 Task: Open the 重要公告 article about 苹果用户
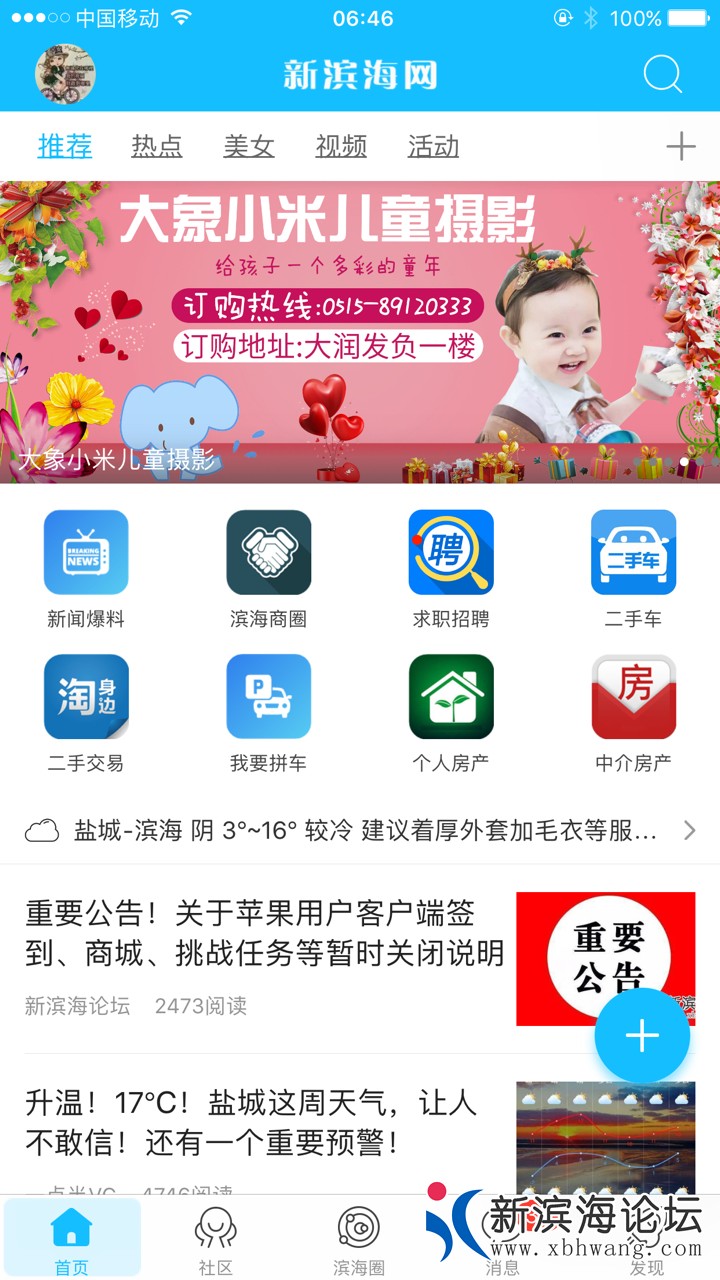coord(265,933)
